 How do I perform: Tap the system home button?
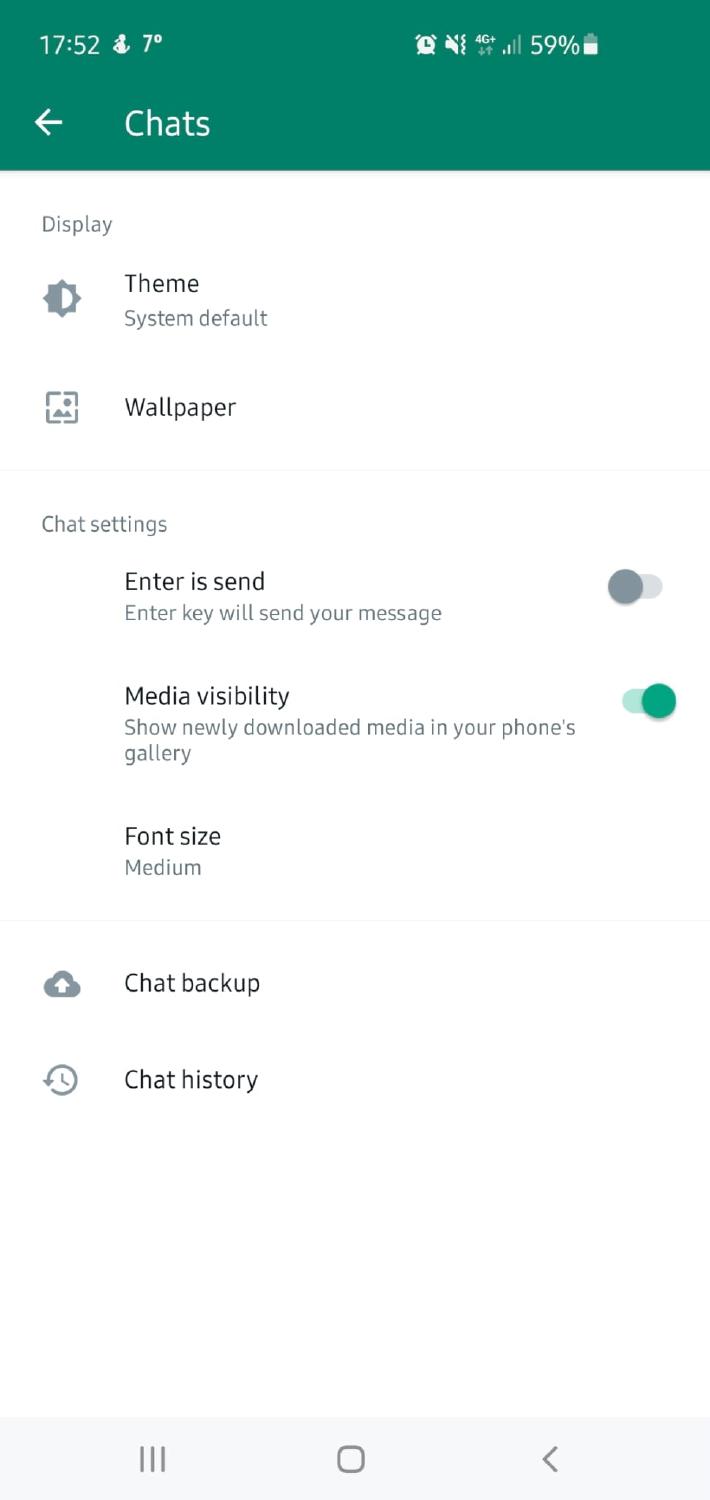pyautogui.click(x=351, y=1459)
